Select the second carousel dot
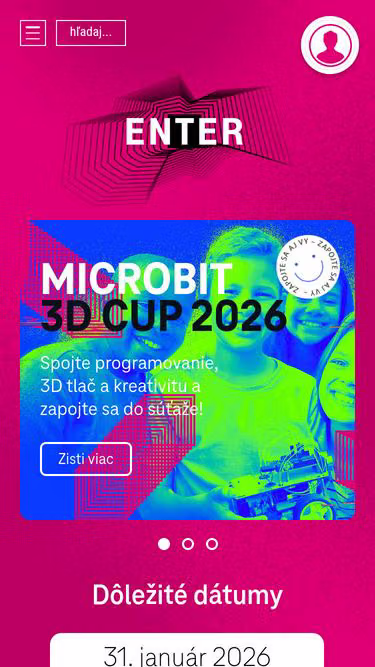Image resolution: width=375 pixels, height=667 pixels. coord(188,544)
